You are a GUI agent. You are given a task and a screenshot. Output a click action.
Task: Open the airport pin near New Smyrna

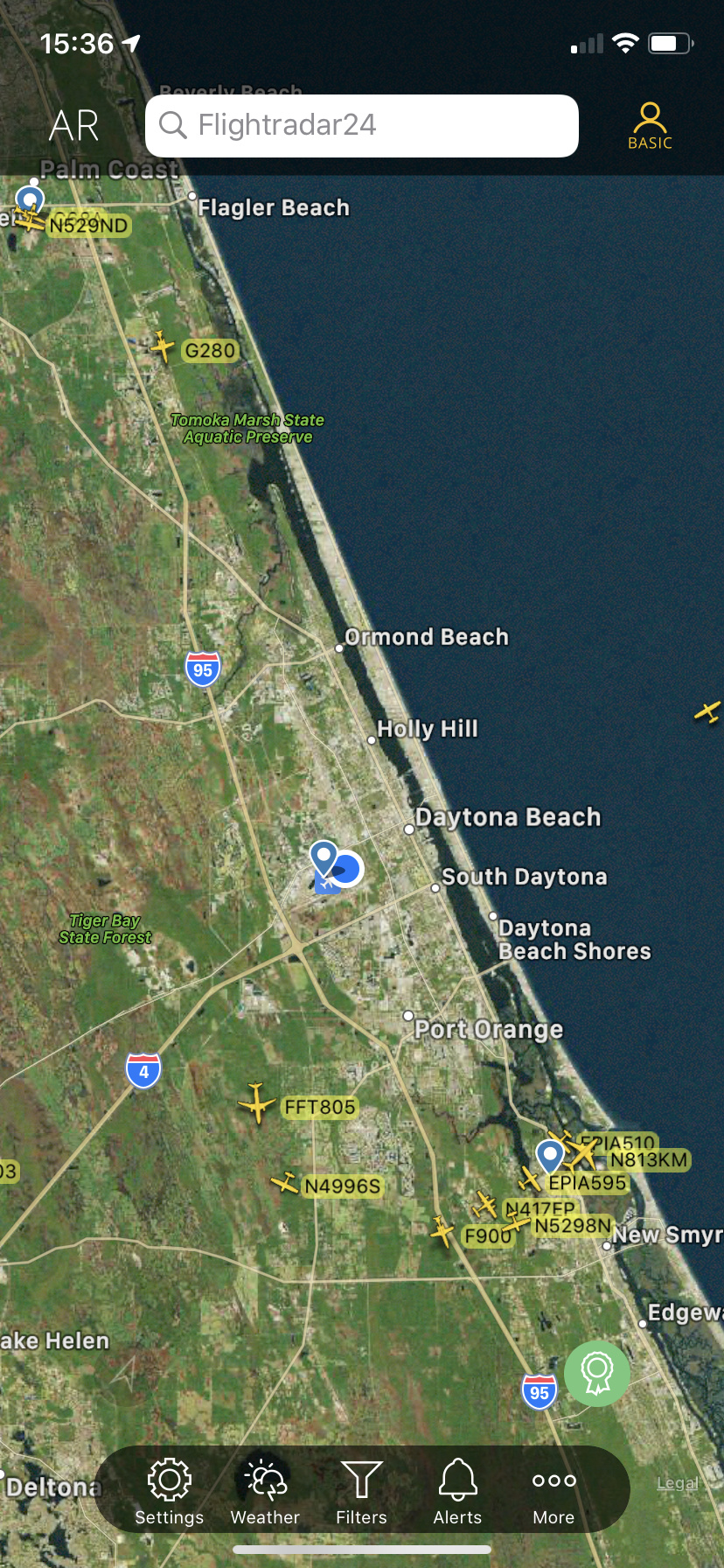[x=549, y=1156]
